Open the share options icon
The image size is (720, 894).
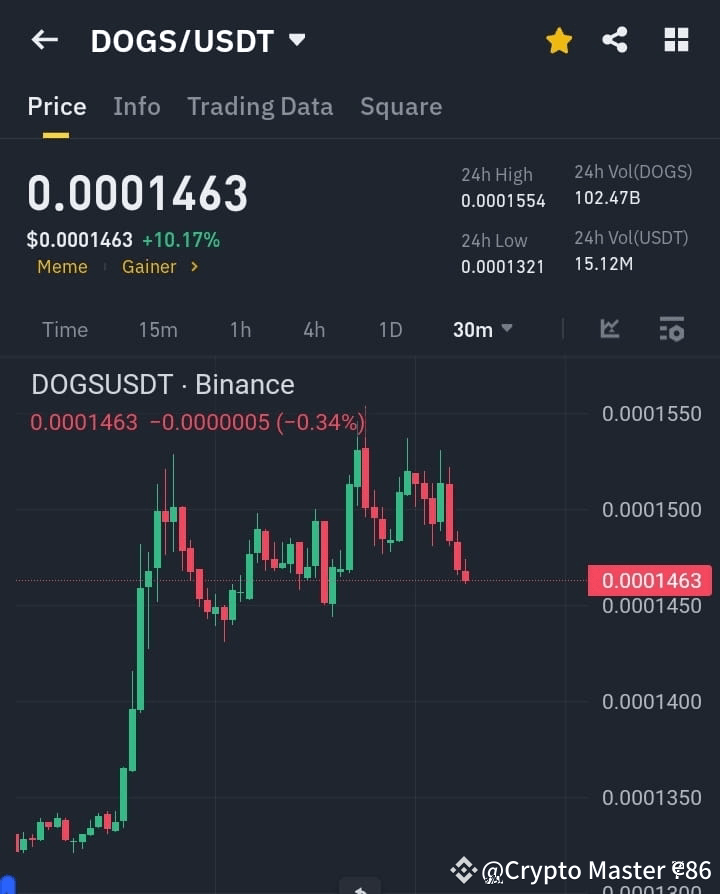click(615, 40)
